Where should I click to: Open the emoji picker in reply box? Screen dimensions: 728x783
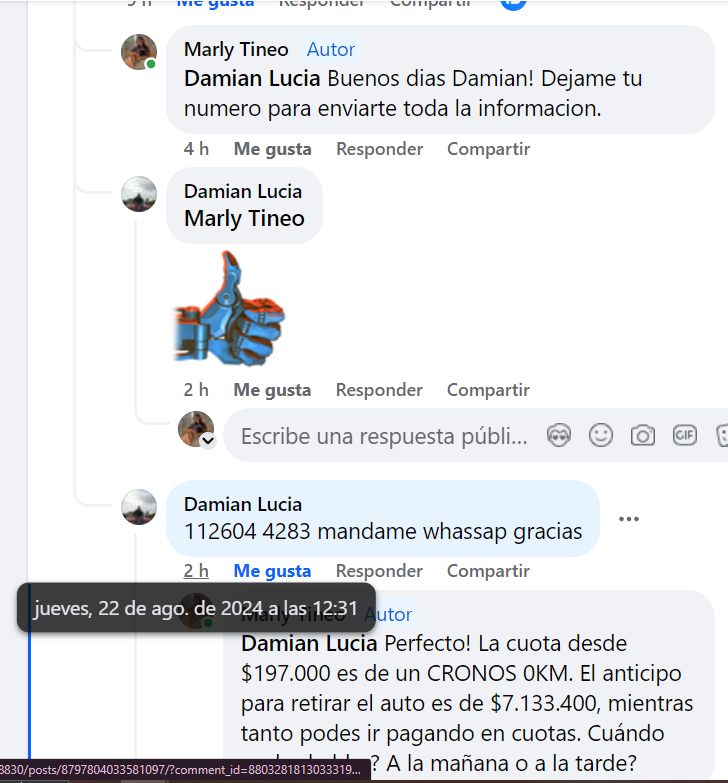[x=600, y=435]
